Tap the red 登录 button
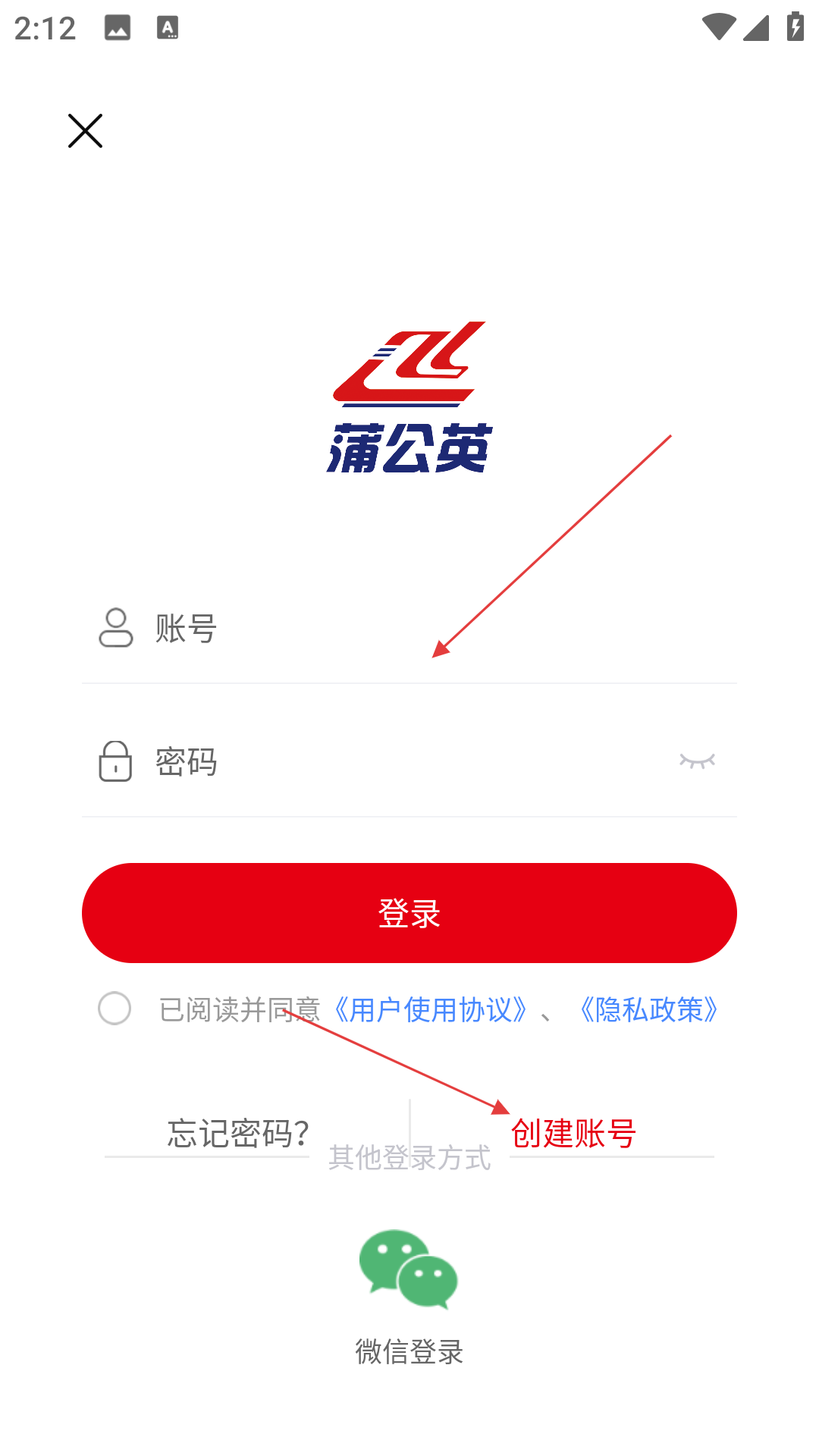Image resolution: width=819 pixels, height=1456 pixels. click(x=409, y=913)
